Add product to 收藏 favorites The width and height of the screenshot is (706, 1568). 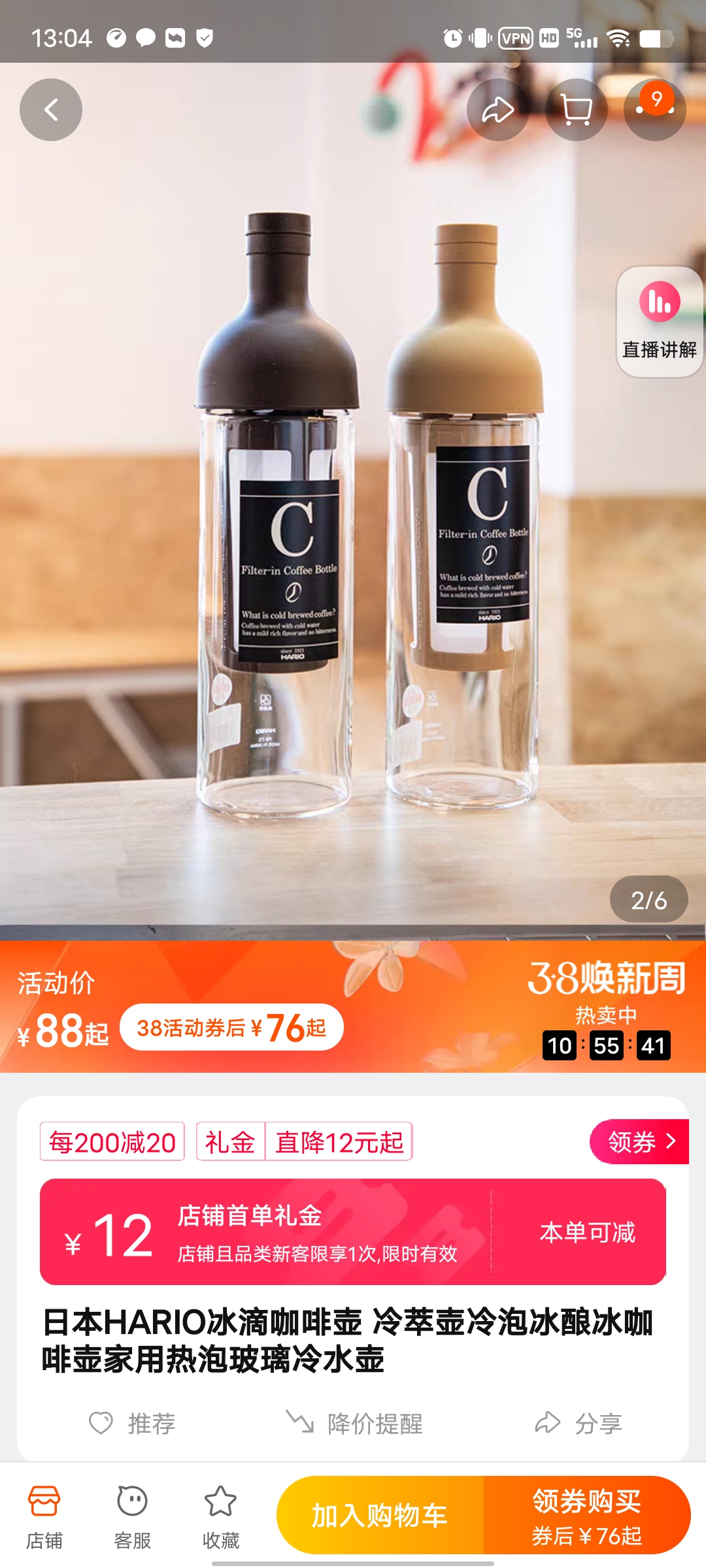pyautogui.click(x=221, y=1517)
